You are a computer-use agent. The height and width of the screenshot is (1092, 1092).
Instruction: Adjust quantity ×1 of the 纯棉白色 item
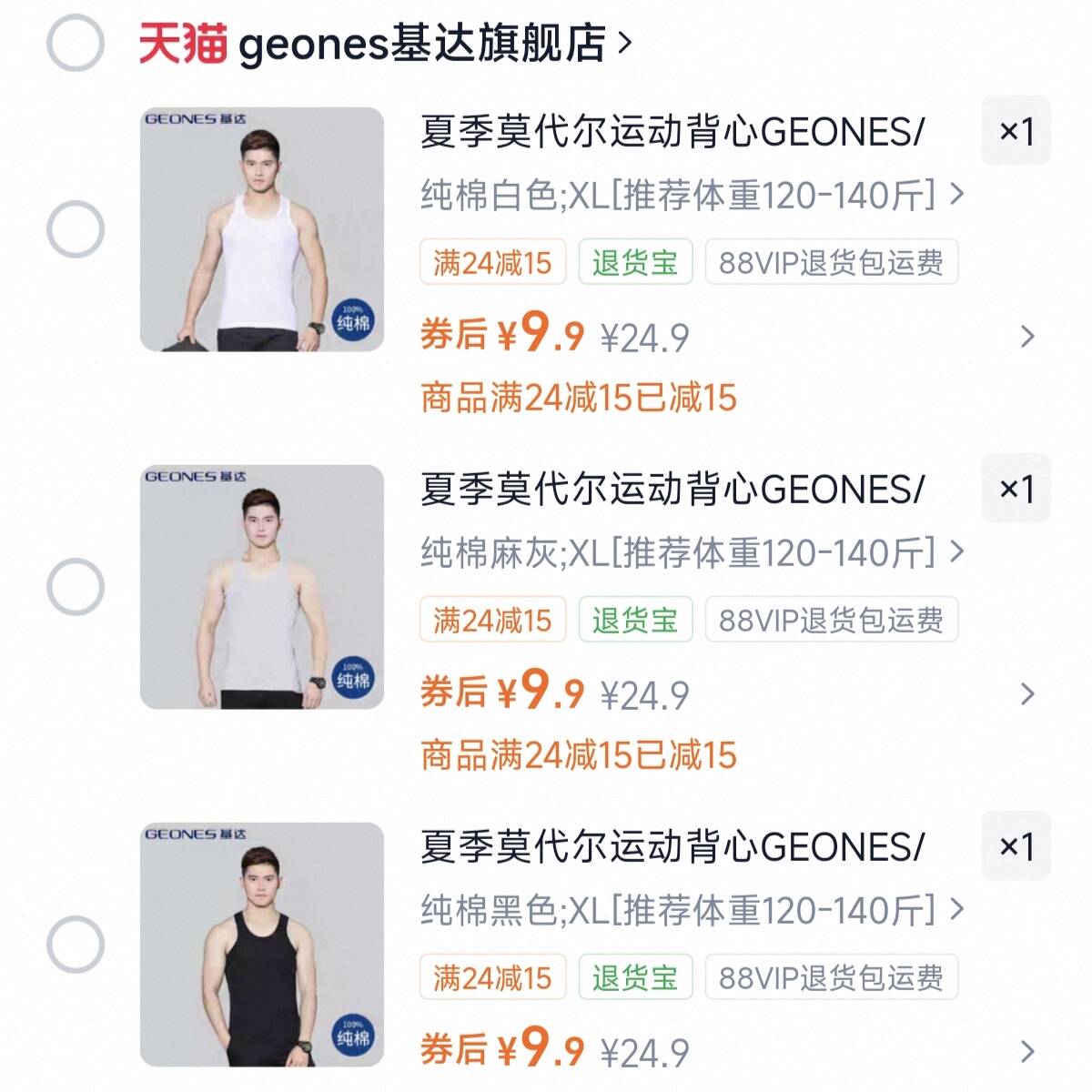(x=1016, y=131)
